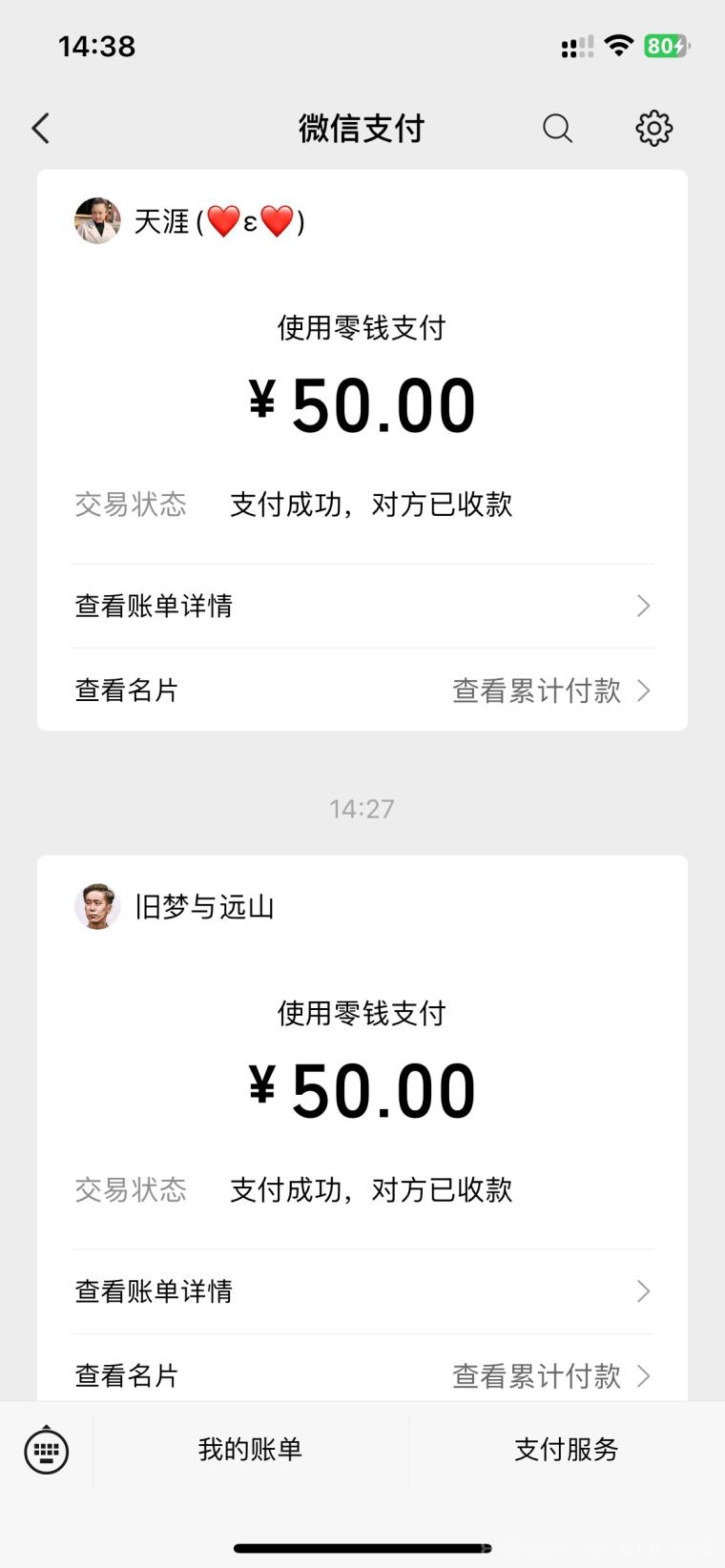Go back from WeChat Pay page
Image resolution: width=725 pixels, height=1568 pixels.
click(x=41, y=128)
